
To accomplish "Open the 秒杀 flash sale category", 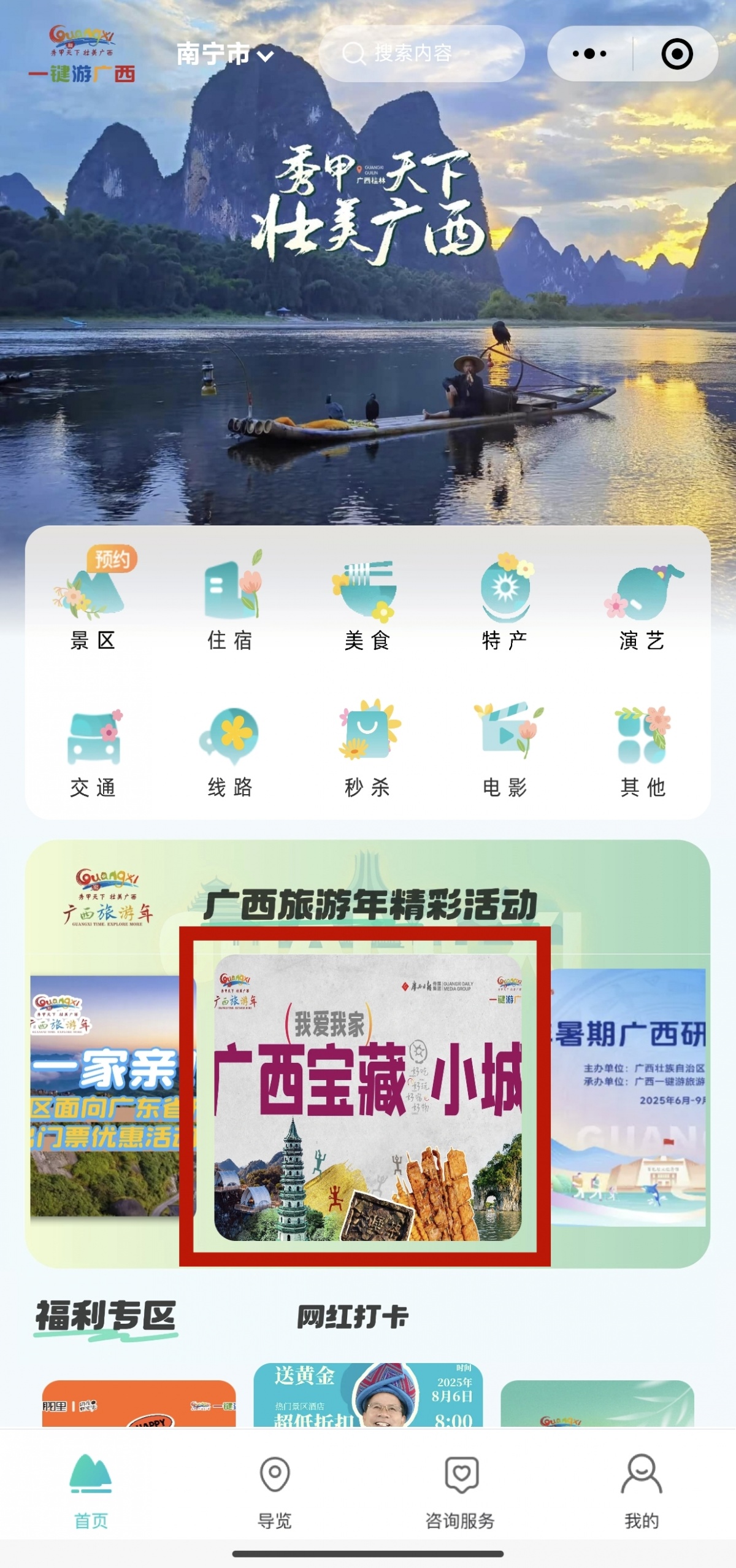I will coord(367,752).
